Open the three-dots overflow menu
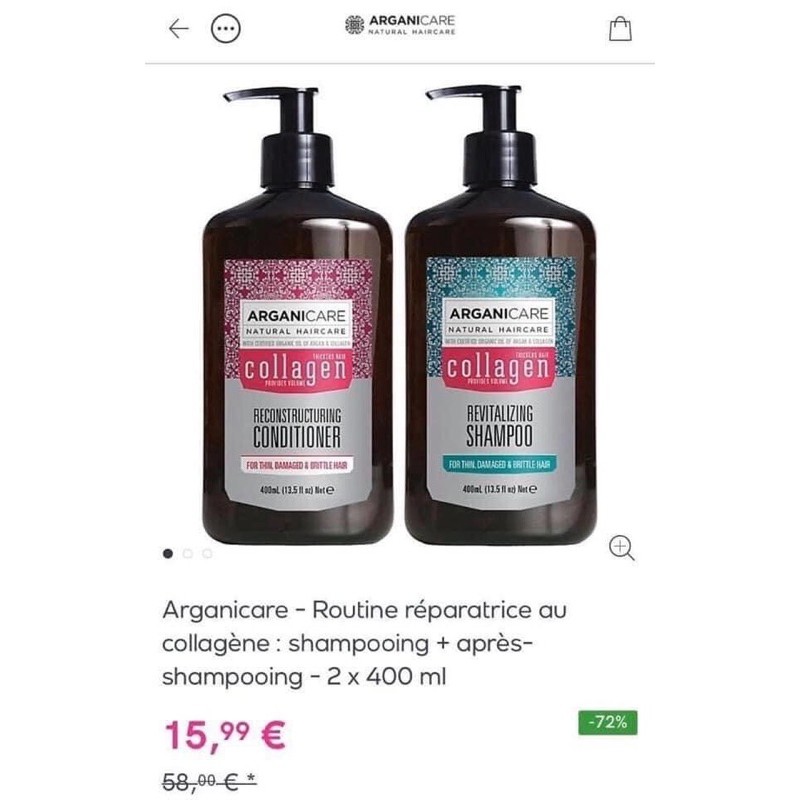Image resolution: width=800 pixels, height=800 pixels. tap(226, 29)
